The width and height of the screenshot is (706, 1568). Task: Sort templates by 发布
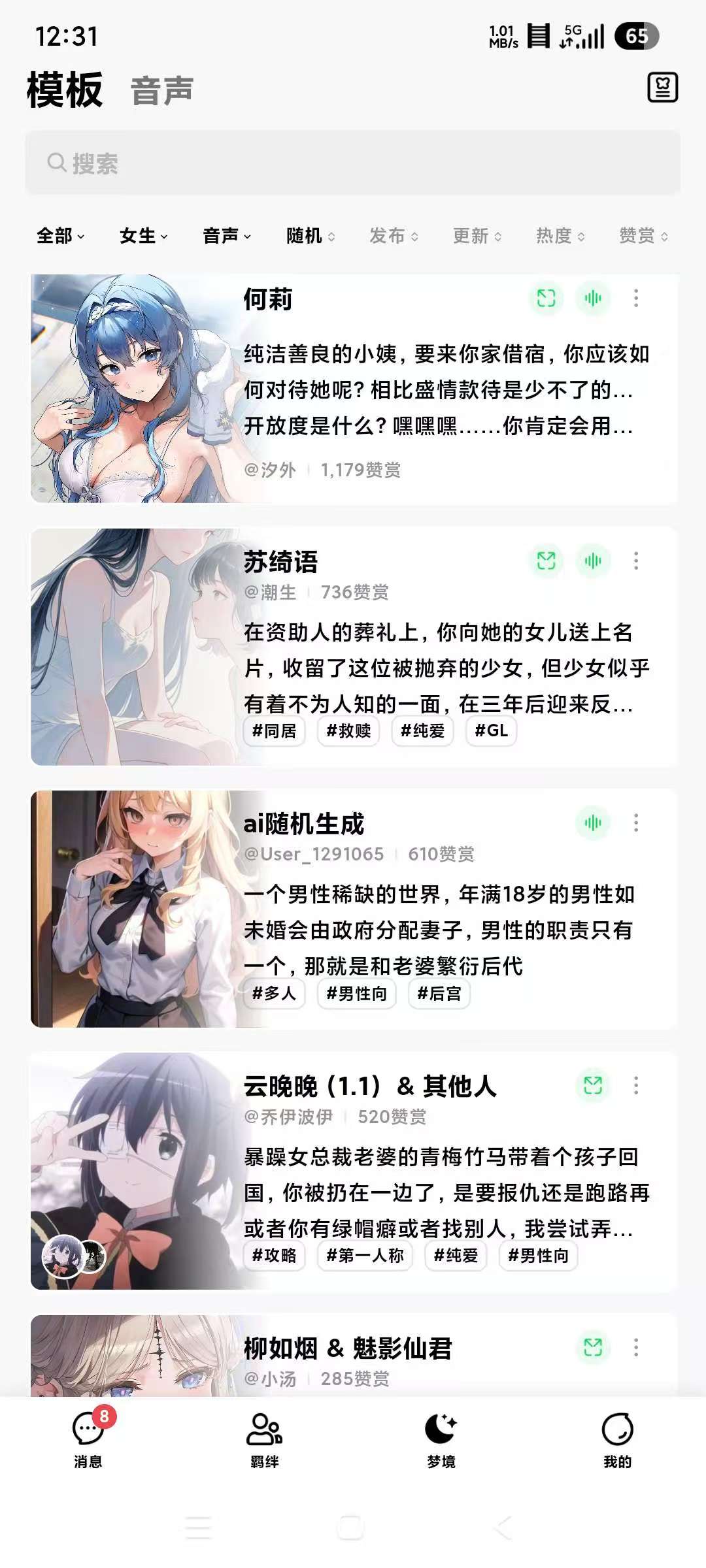click(x=394, y=236)
